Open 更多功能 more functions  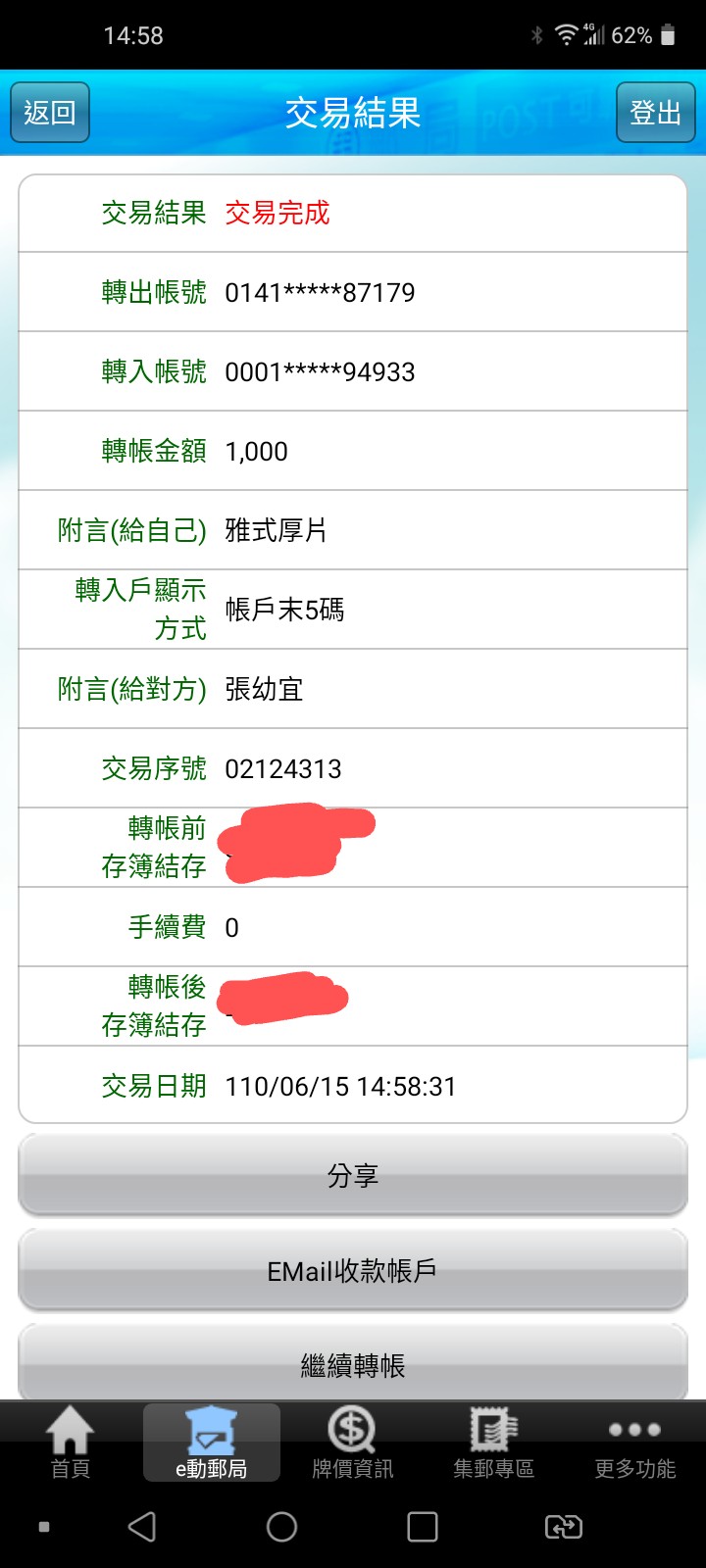(635, 1443)
